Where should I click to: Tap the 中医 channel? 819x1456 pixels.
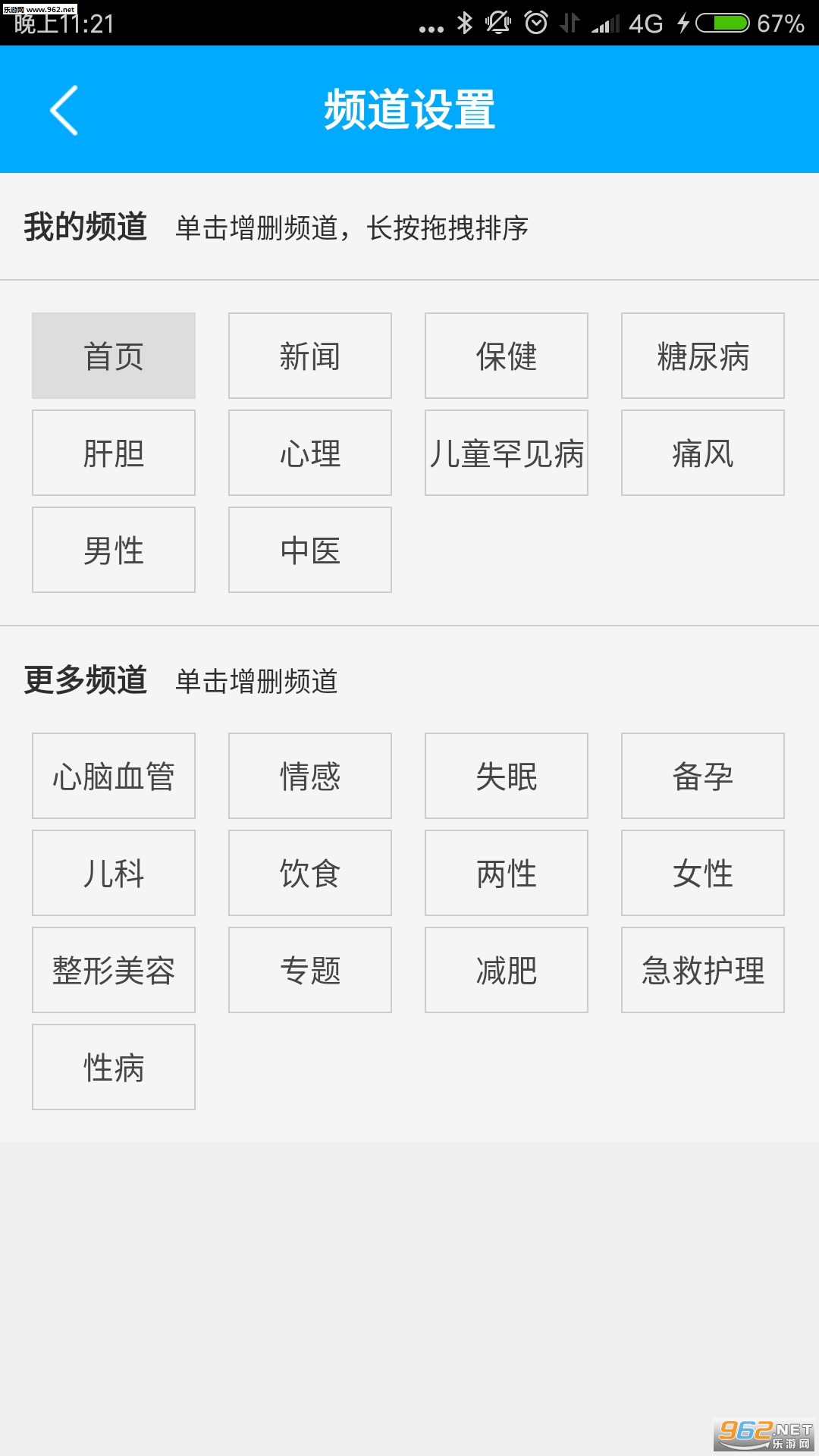click(310, 550)
